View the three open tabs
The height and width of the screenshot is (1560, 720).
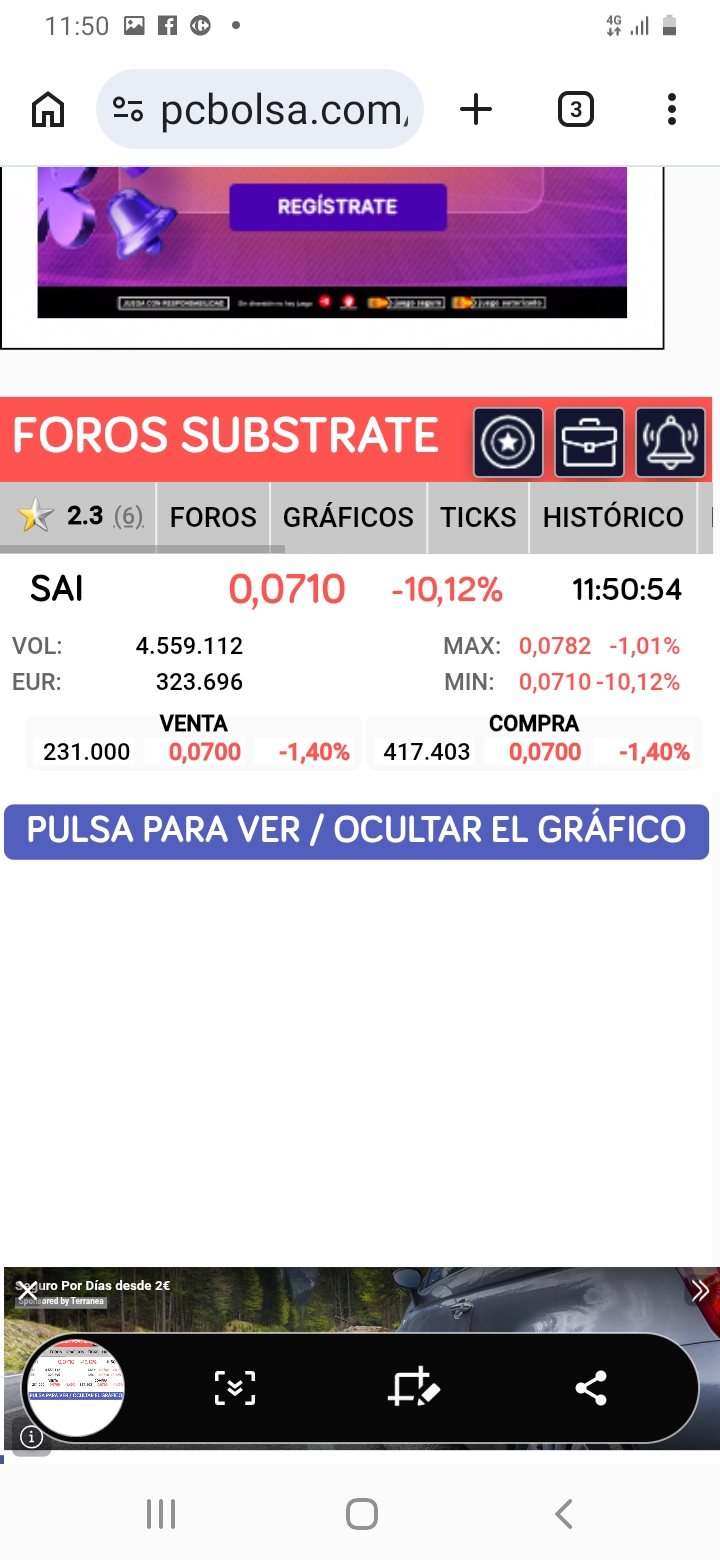click(x=575, y=109)
